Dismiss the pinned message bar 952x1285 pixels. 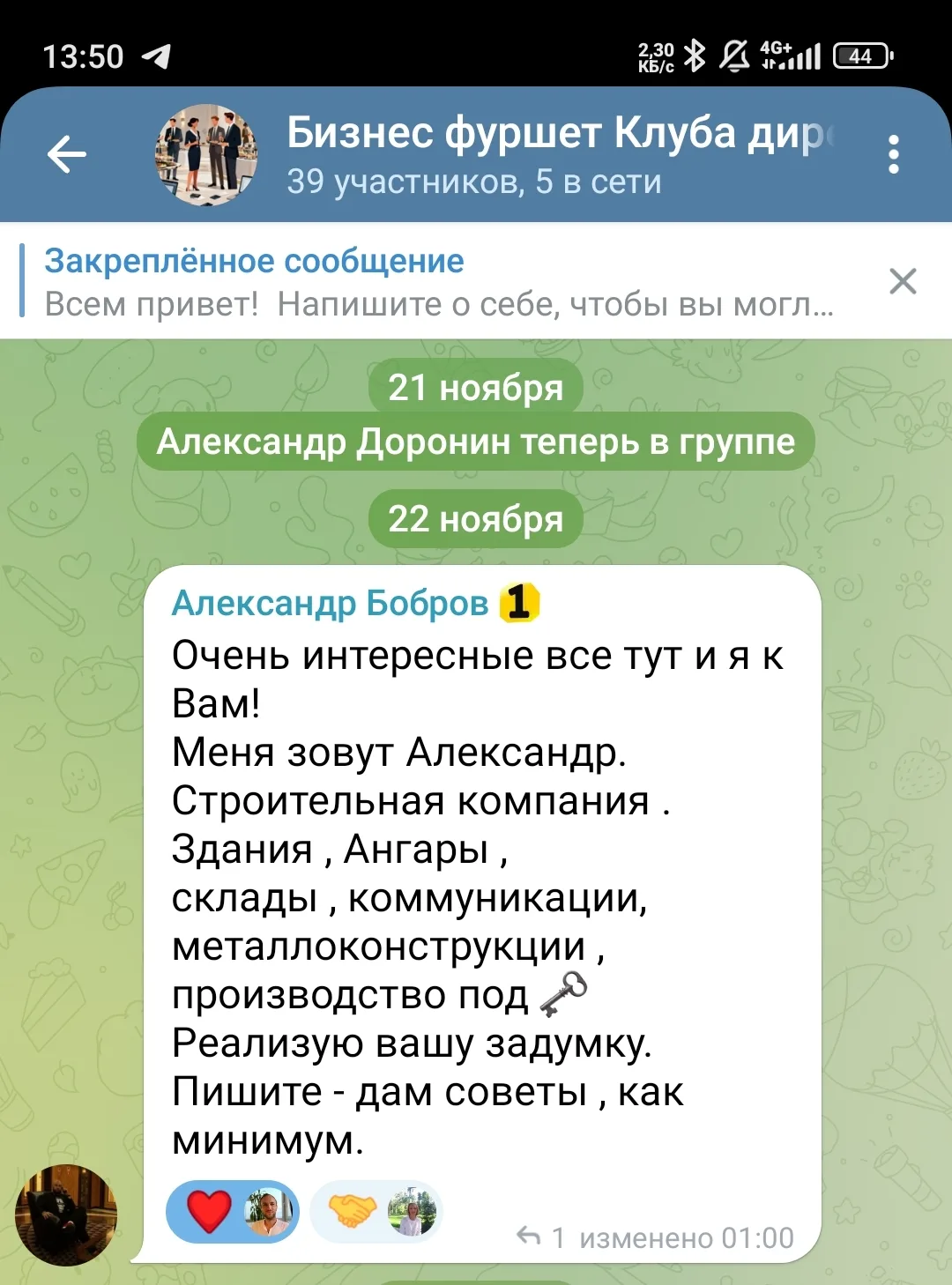(903, 281)
